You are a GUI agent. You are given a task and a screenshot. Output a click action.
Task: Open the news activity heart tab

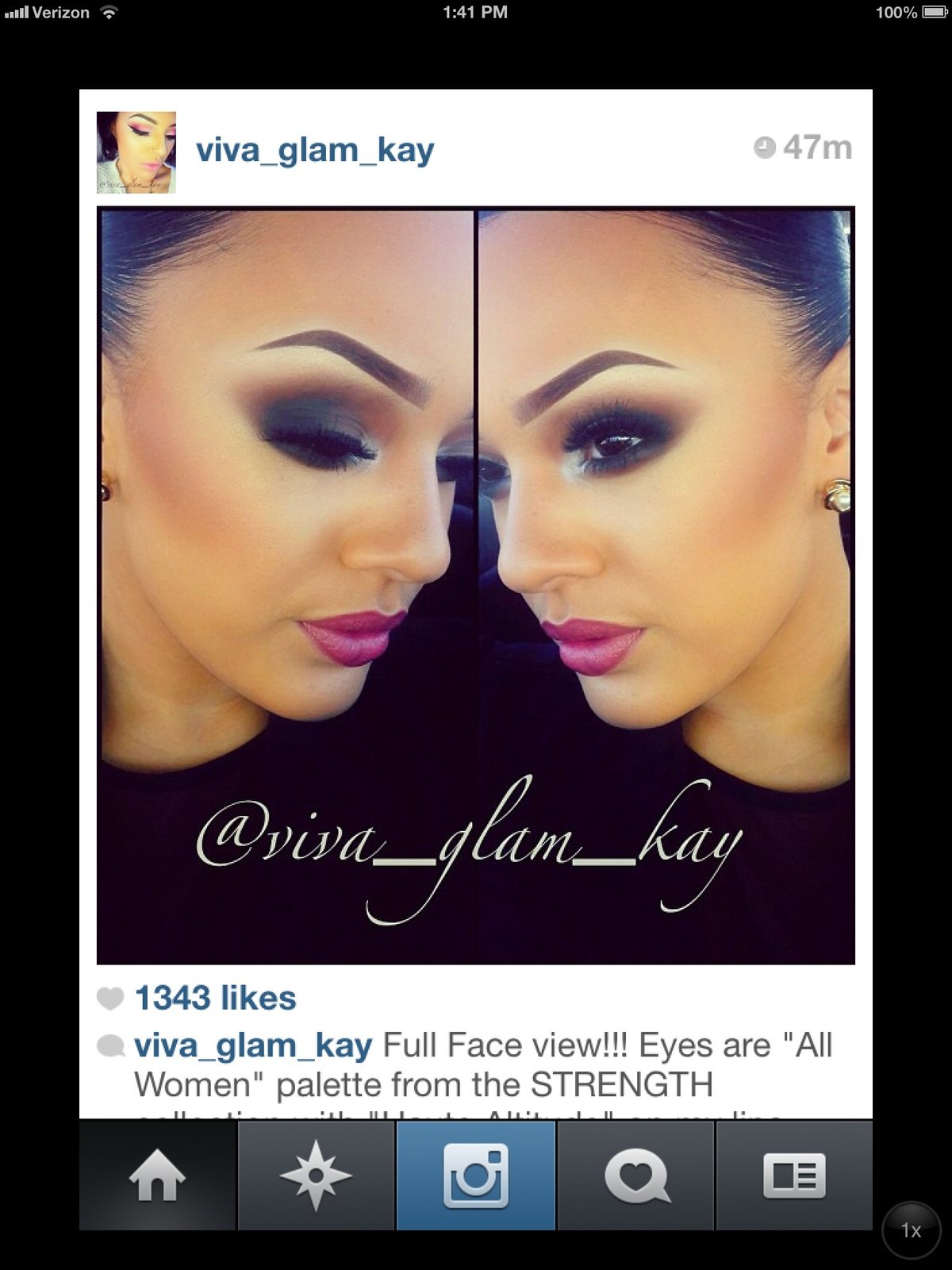(x=636, y=1176)
